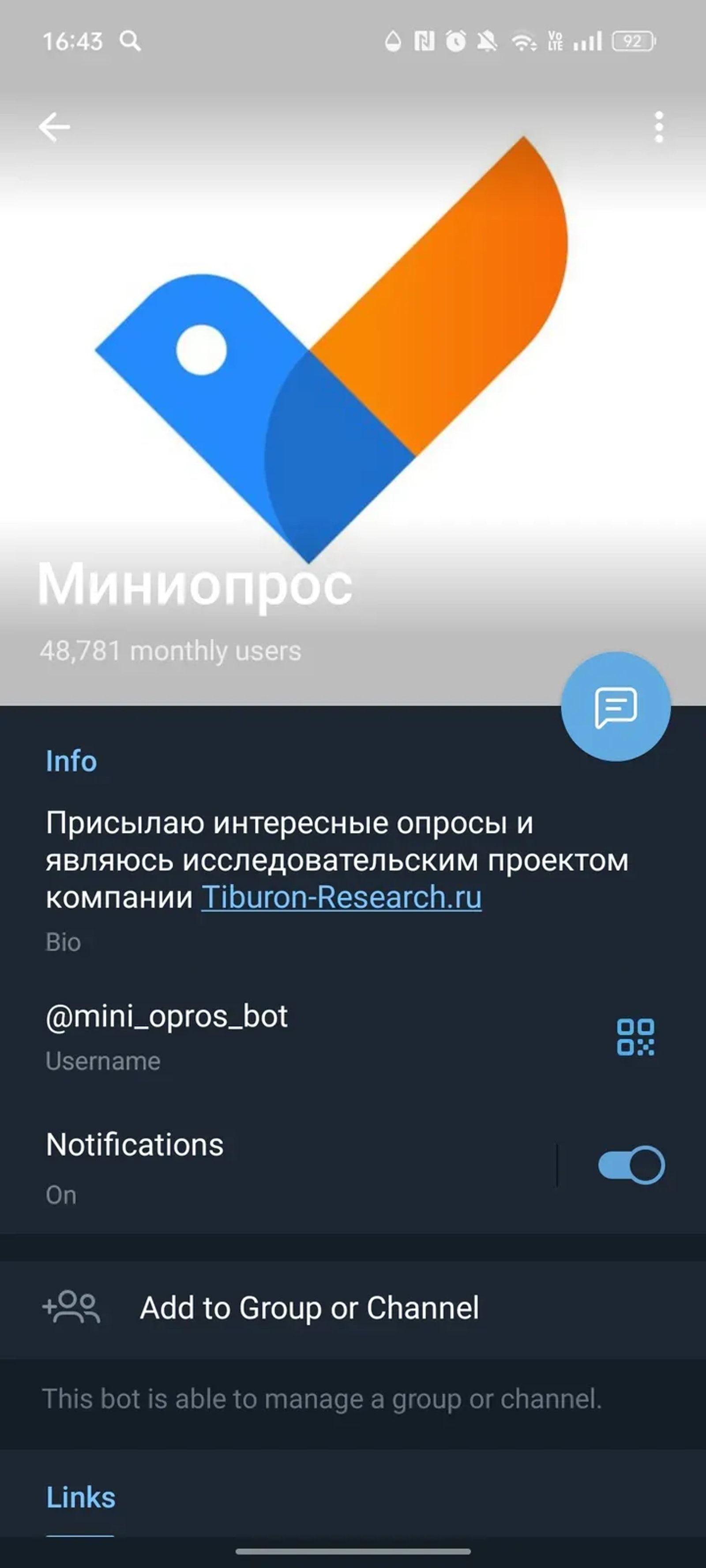Image resolution: width=706 pixels, height=1568 pixels.
Task: Open the three-dot overflow menu
Action: click(x=658, y=127)
